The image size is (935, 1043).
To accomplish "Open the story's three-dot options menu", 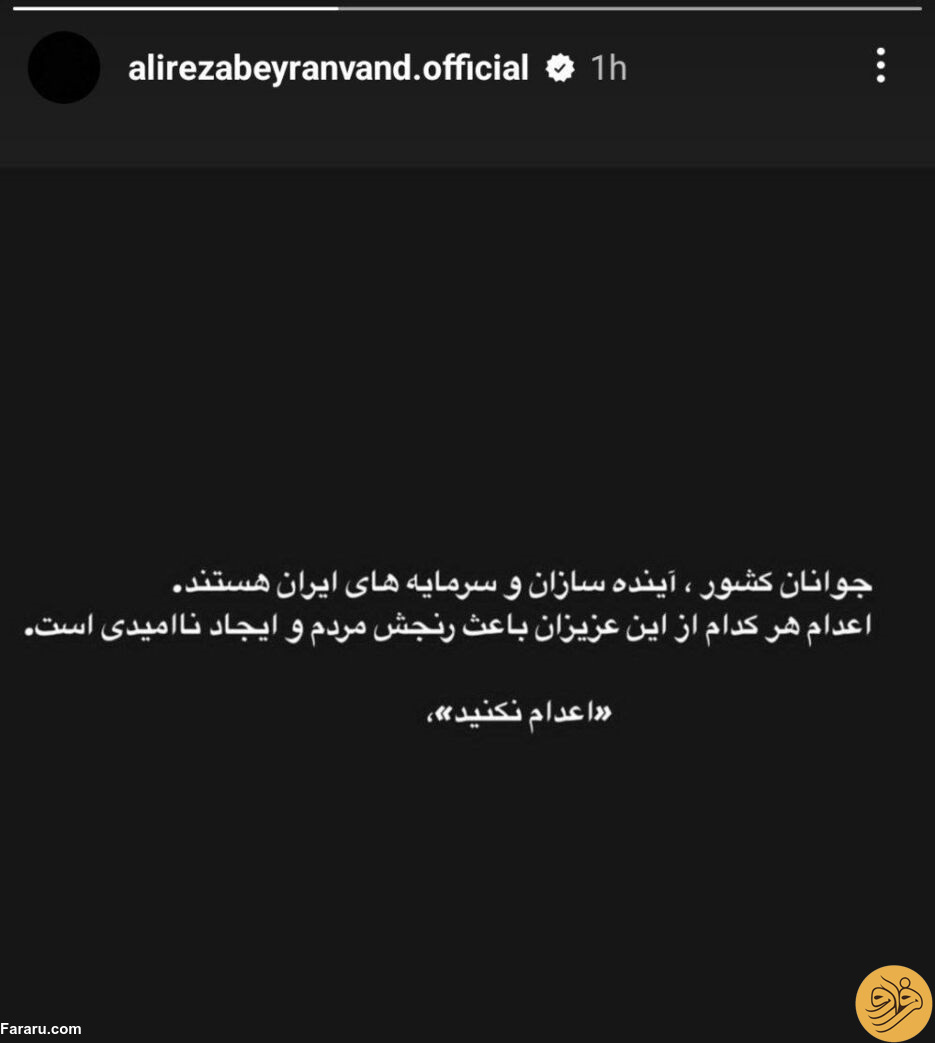I will [x=880, y=66].
